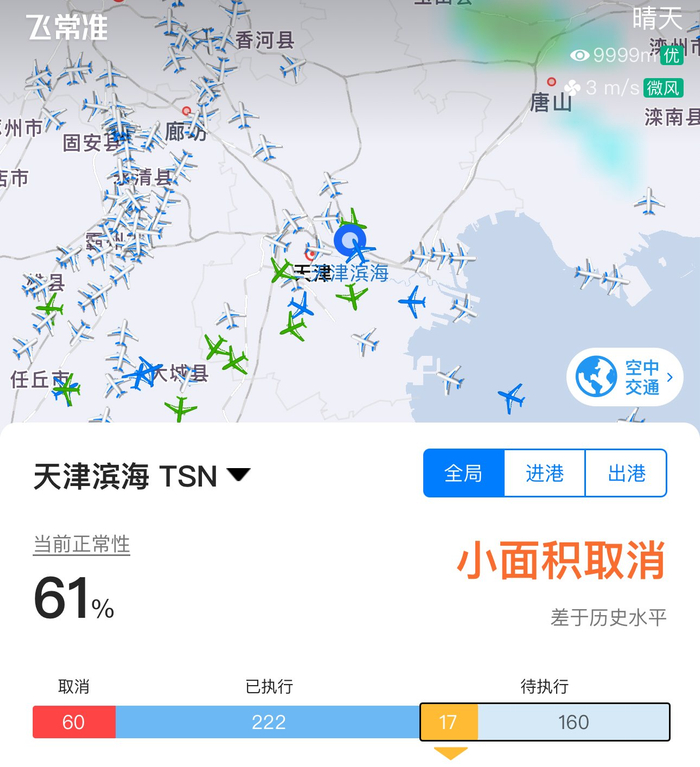Open the 当前正常性 explanation link
This screenshot has height=767, width=700.
(x=81, y=544)
